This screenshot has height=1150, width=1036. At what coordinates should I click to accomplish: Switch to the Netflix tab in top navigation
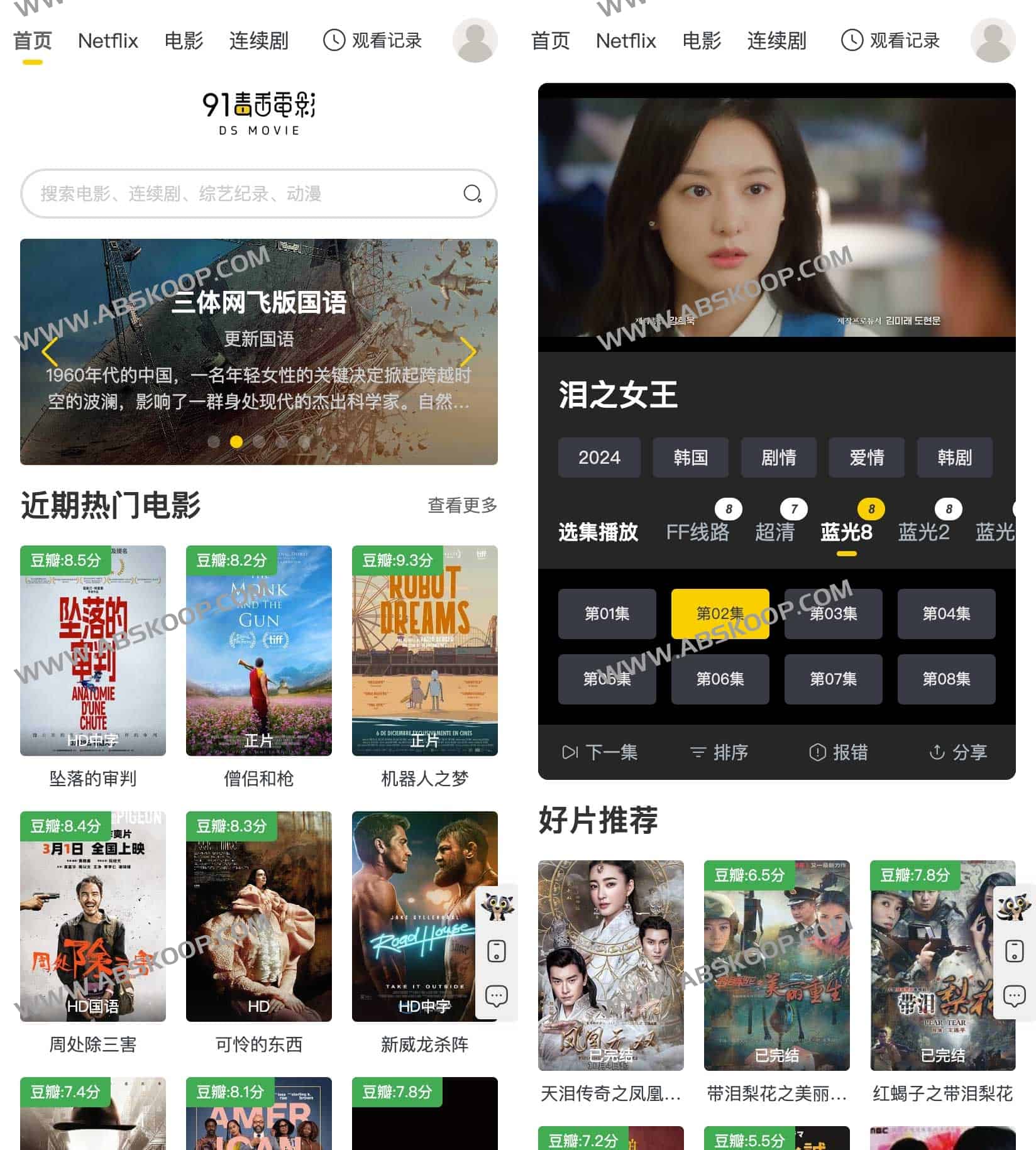107,40
